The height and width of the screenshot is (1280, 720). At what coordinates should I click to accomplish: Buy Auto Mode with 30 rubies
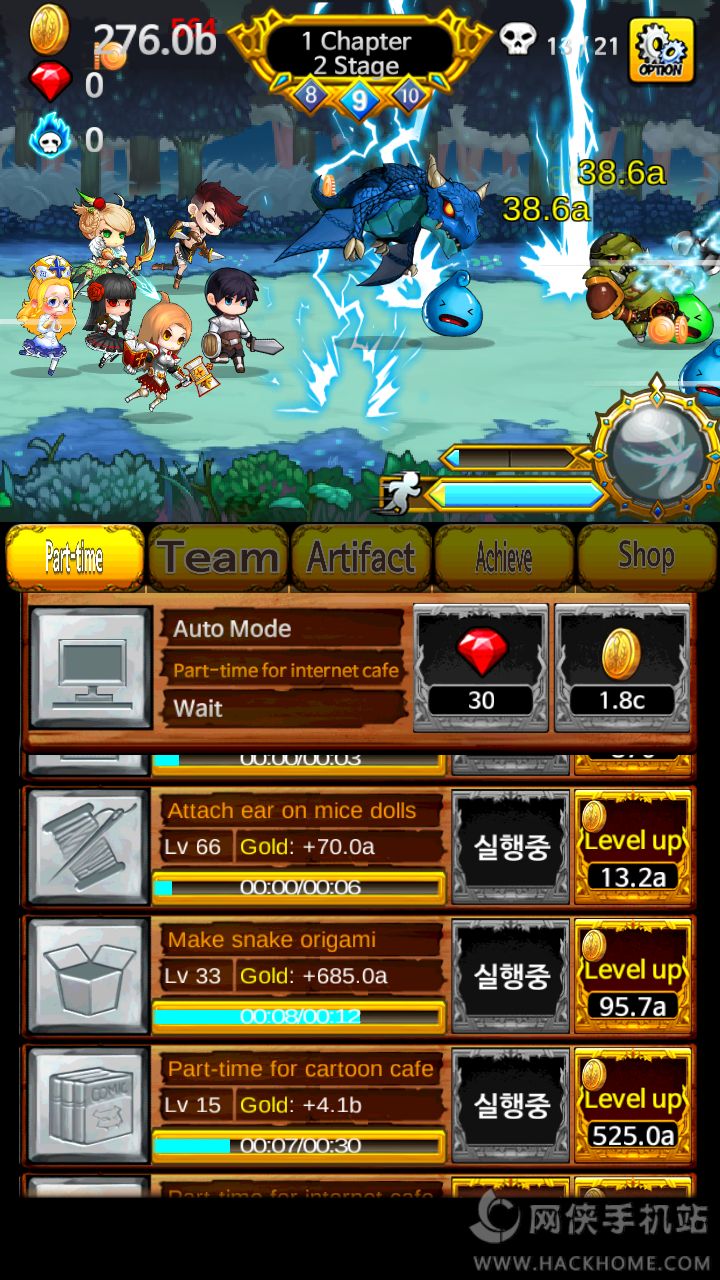[x=481, y=668]
